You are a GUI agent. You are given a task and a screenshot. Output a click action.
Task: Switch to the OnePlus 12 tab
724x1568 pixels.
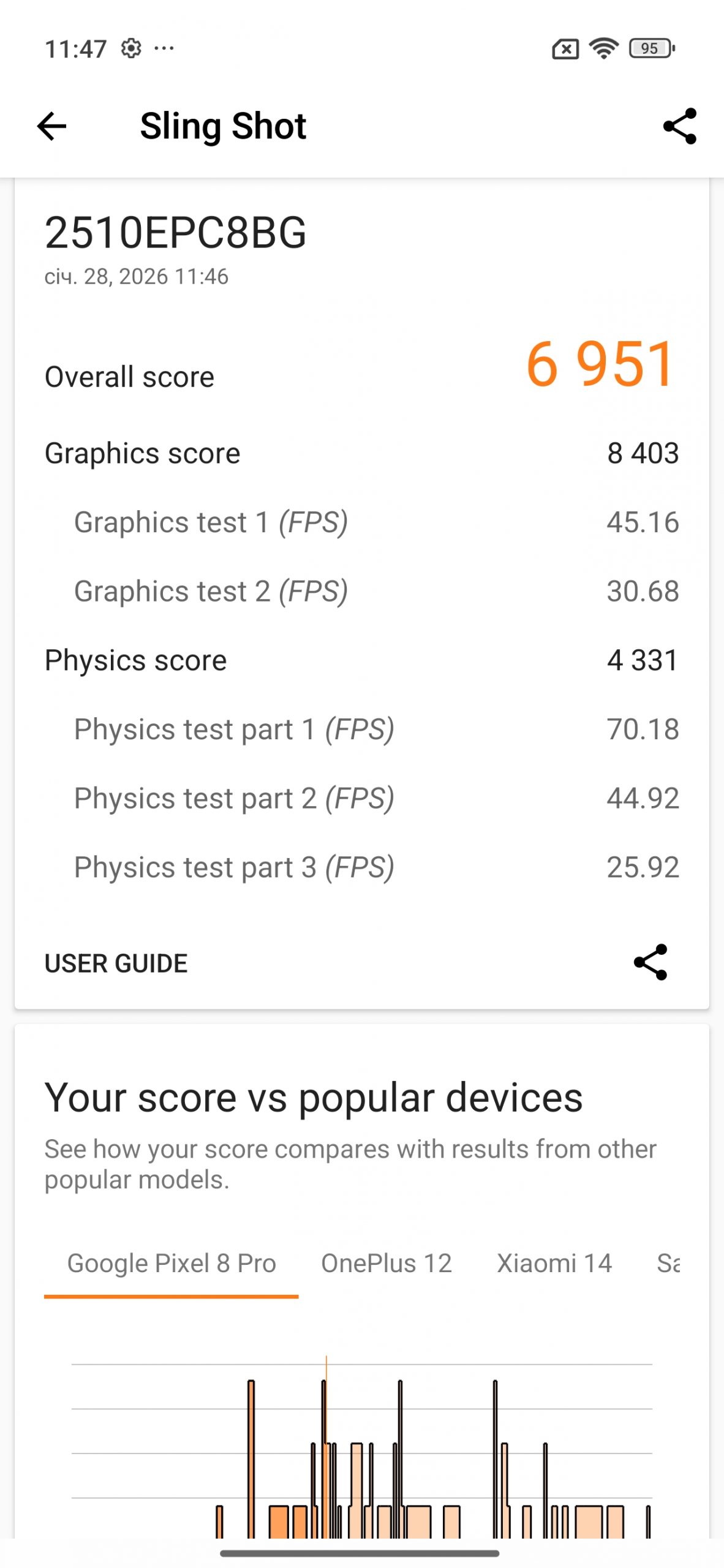387,1264
